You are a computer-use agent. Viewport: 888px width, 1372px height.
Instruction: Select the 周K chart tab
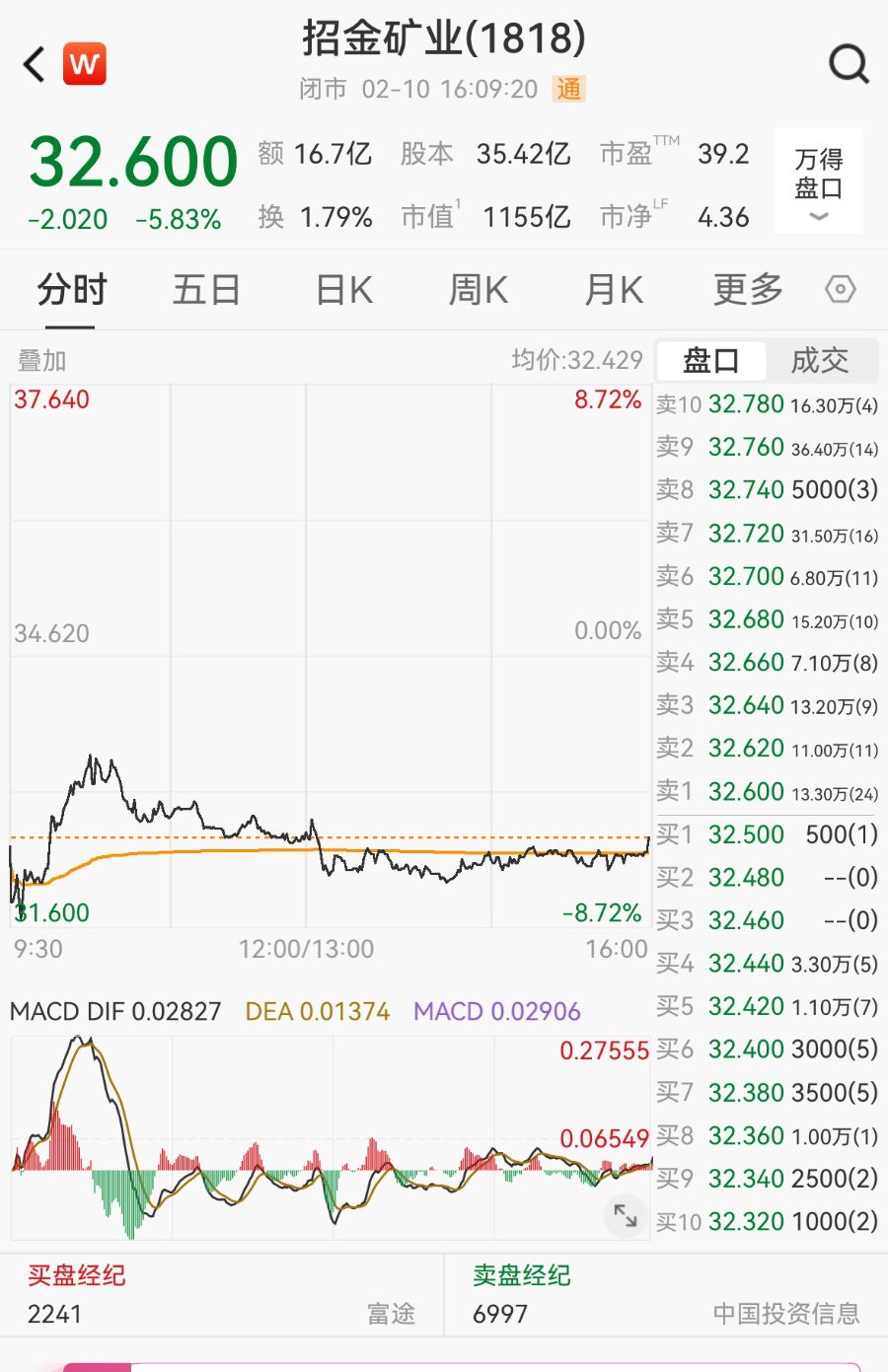(x=479, y=290)
